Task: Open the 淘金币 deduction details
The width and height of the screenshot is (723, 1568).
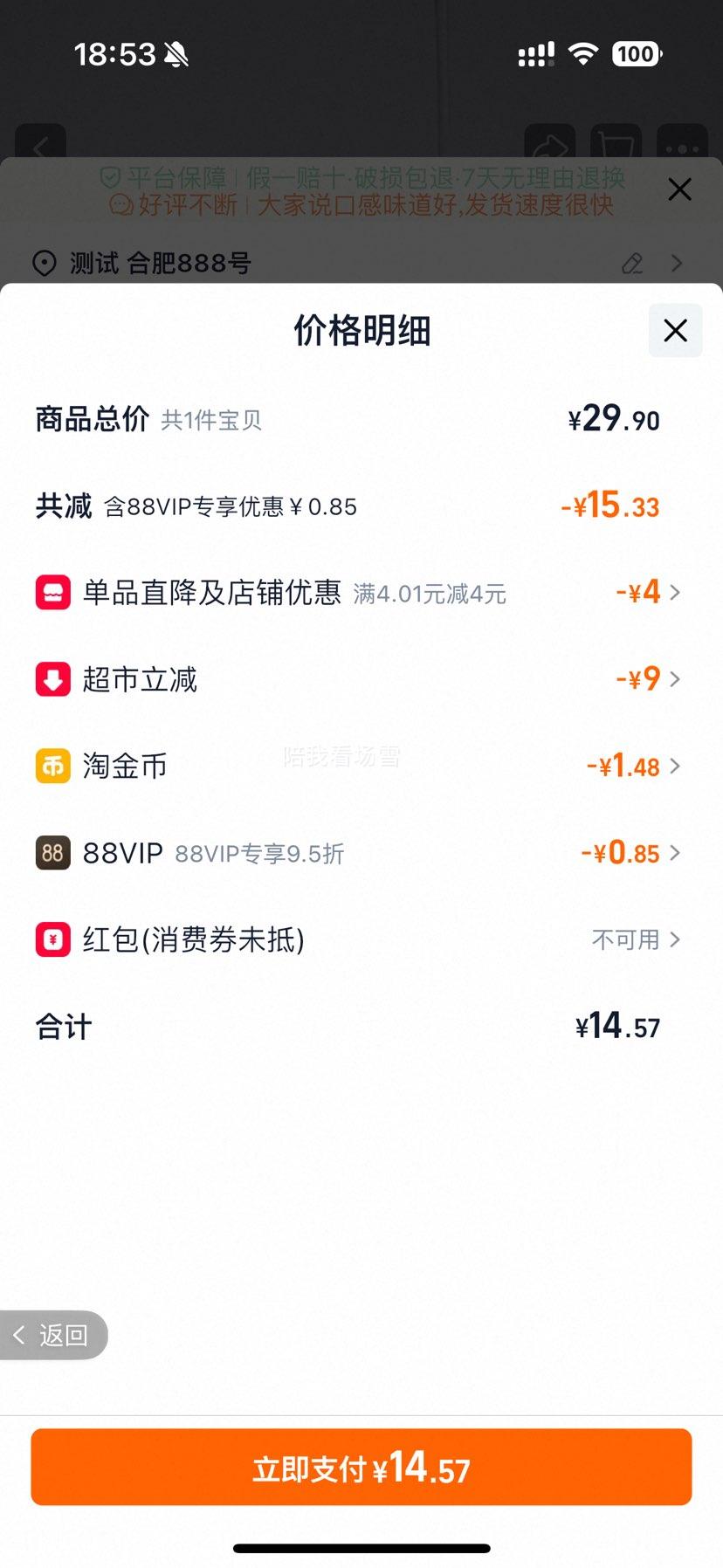Action: click(673, 766)
